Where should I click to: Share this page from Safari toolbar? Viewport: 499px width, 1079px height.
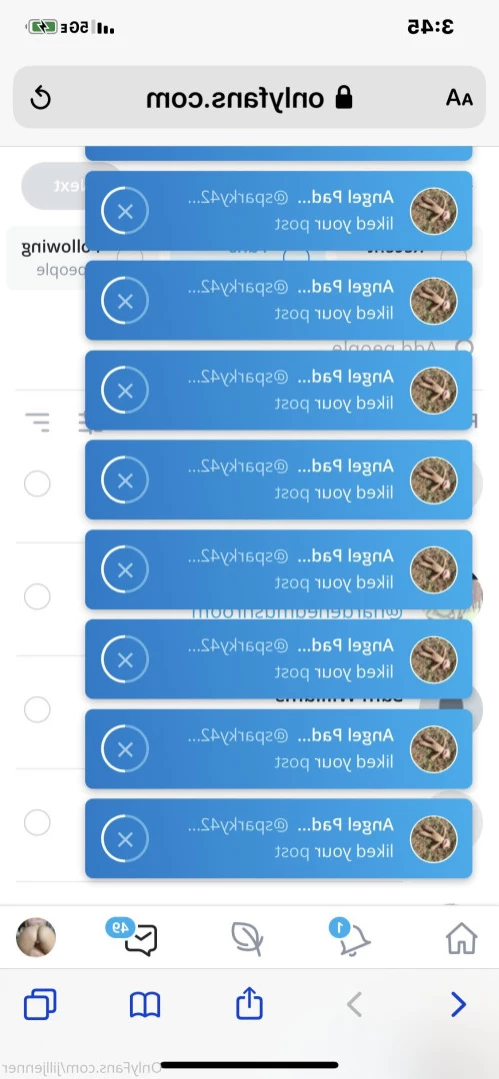[250, 1003]
